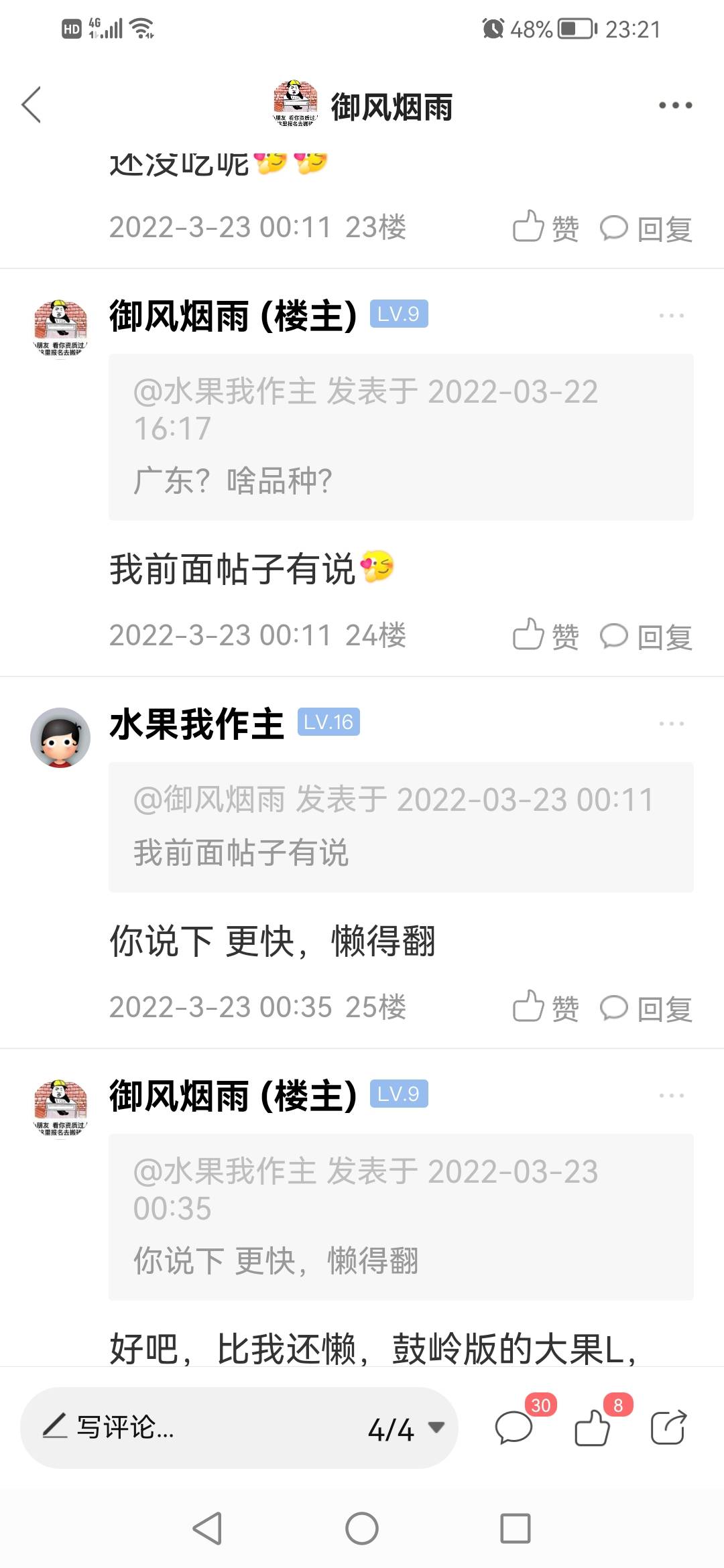
Task: Like the post with 8 likes
Action: coord(593,1427)
